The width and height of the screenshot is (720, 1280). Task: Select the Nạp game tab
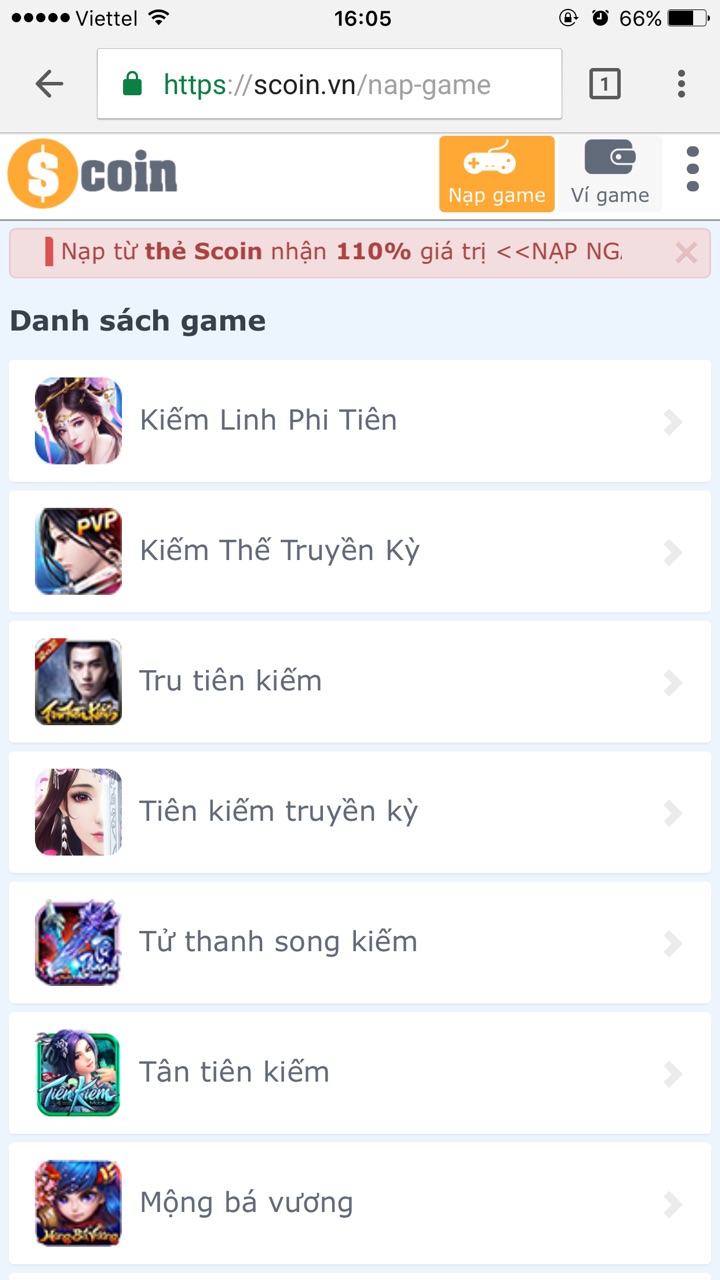tap(496, 175)
